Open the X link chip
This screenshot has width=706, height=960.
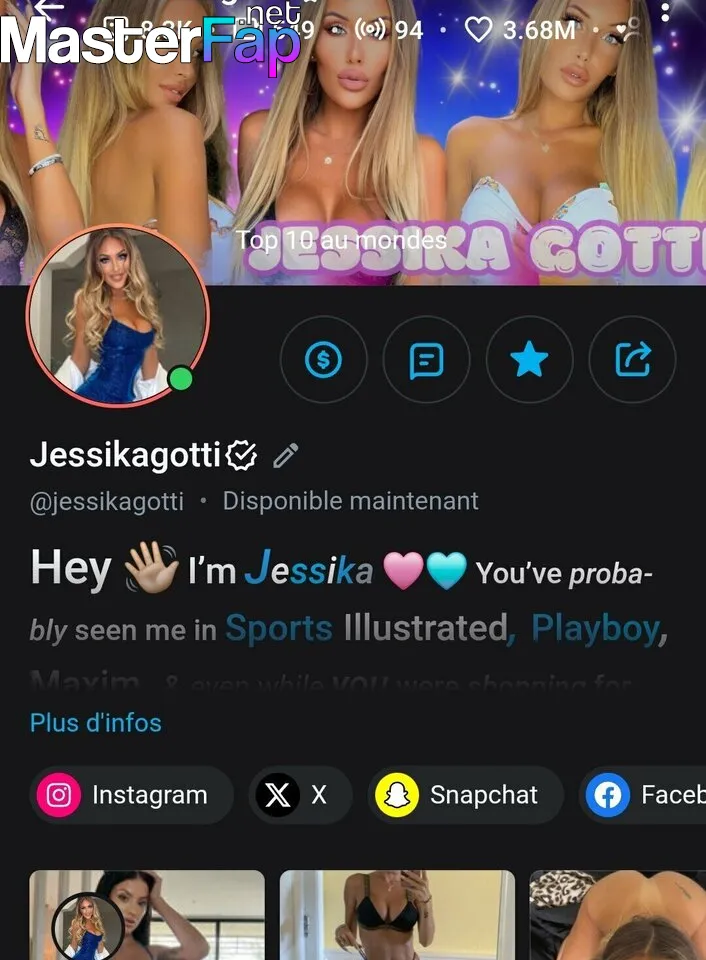pyautogui.click(x=300, y=795)
